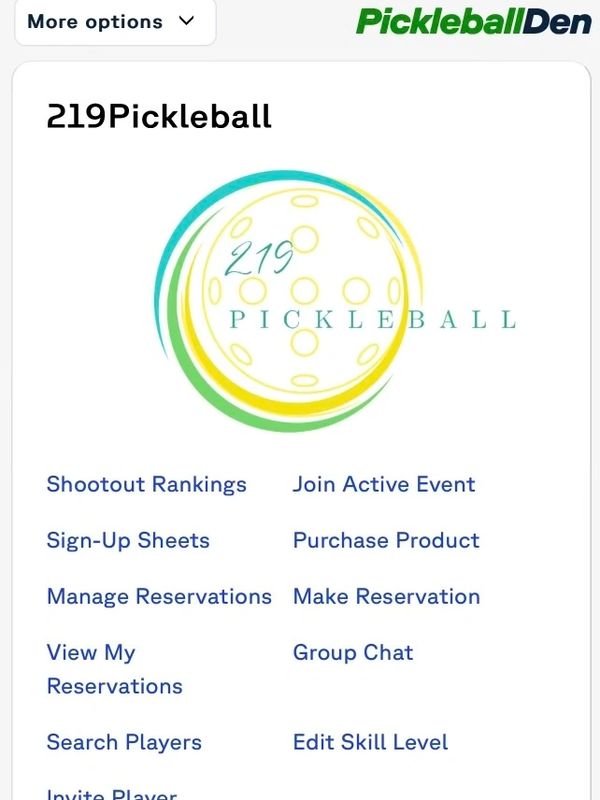Expand the More options dropdown

point(113,22)
